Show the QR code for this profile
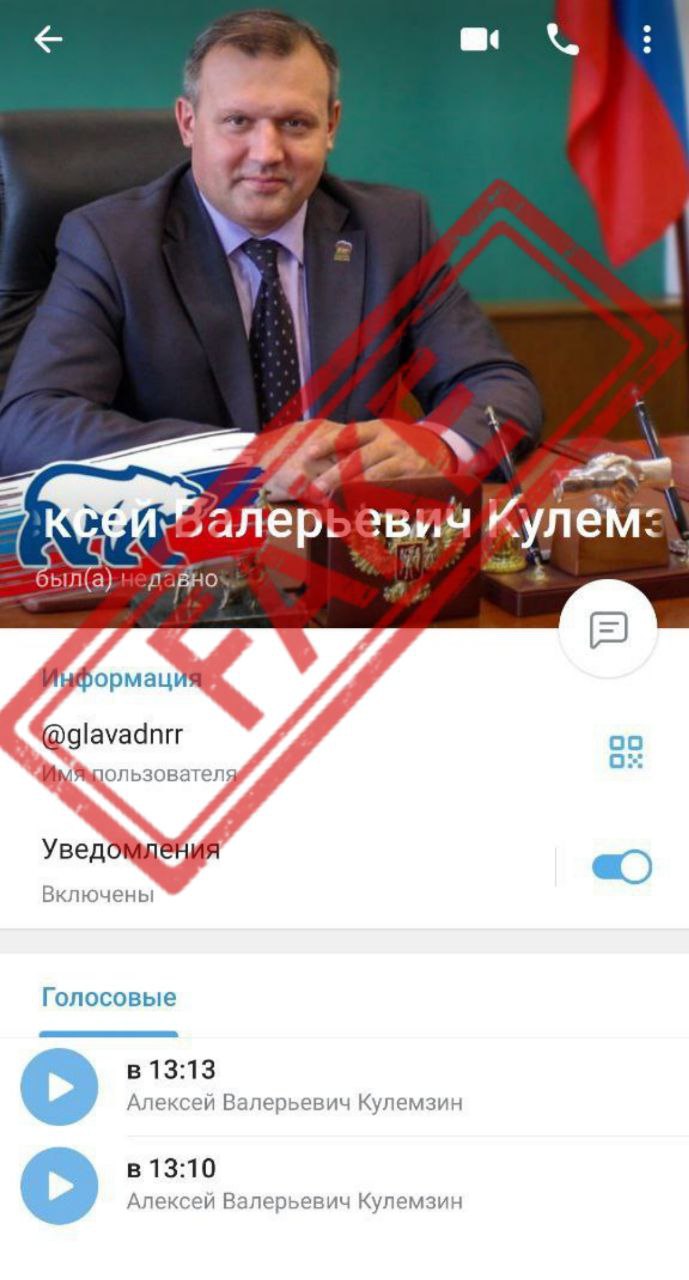The height and width of the screenshot is (1280, 689). coord(626,752)
